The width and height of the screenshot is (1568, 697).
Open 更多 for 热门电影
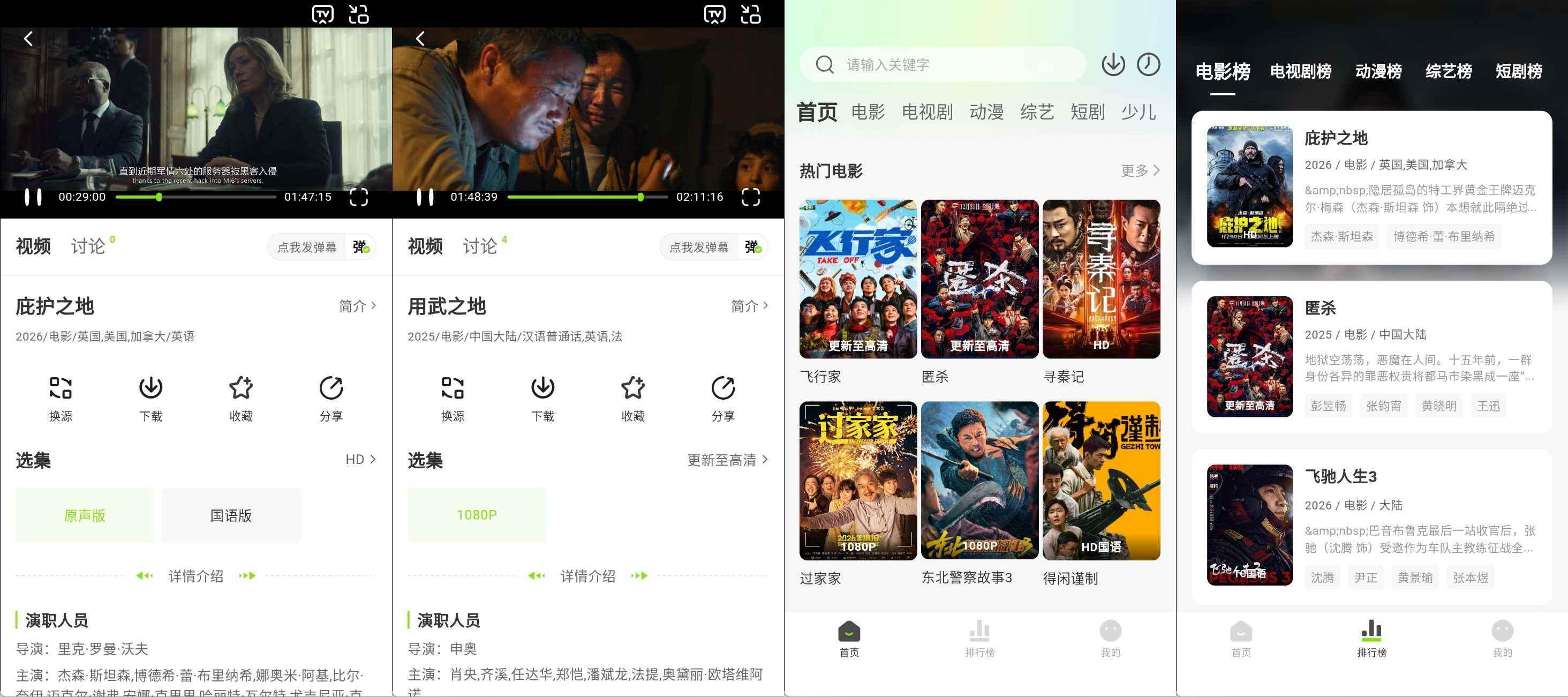click(x=1140, y=171)
